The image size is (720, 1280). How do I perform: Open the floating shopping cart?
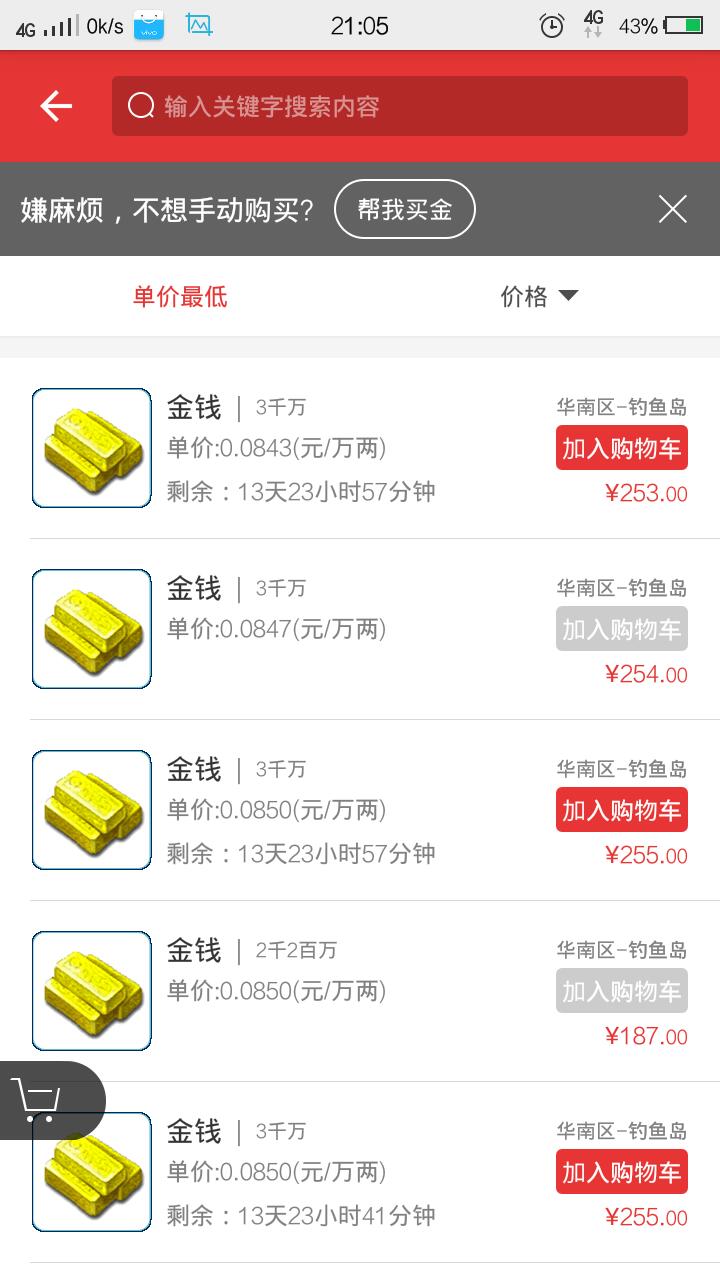[x=40, y=1100]
